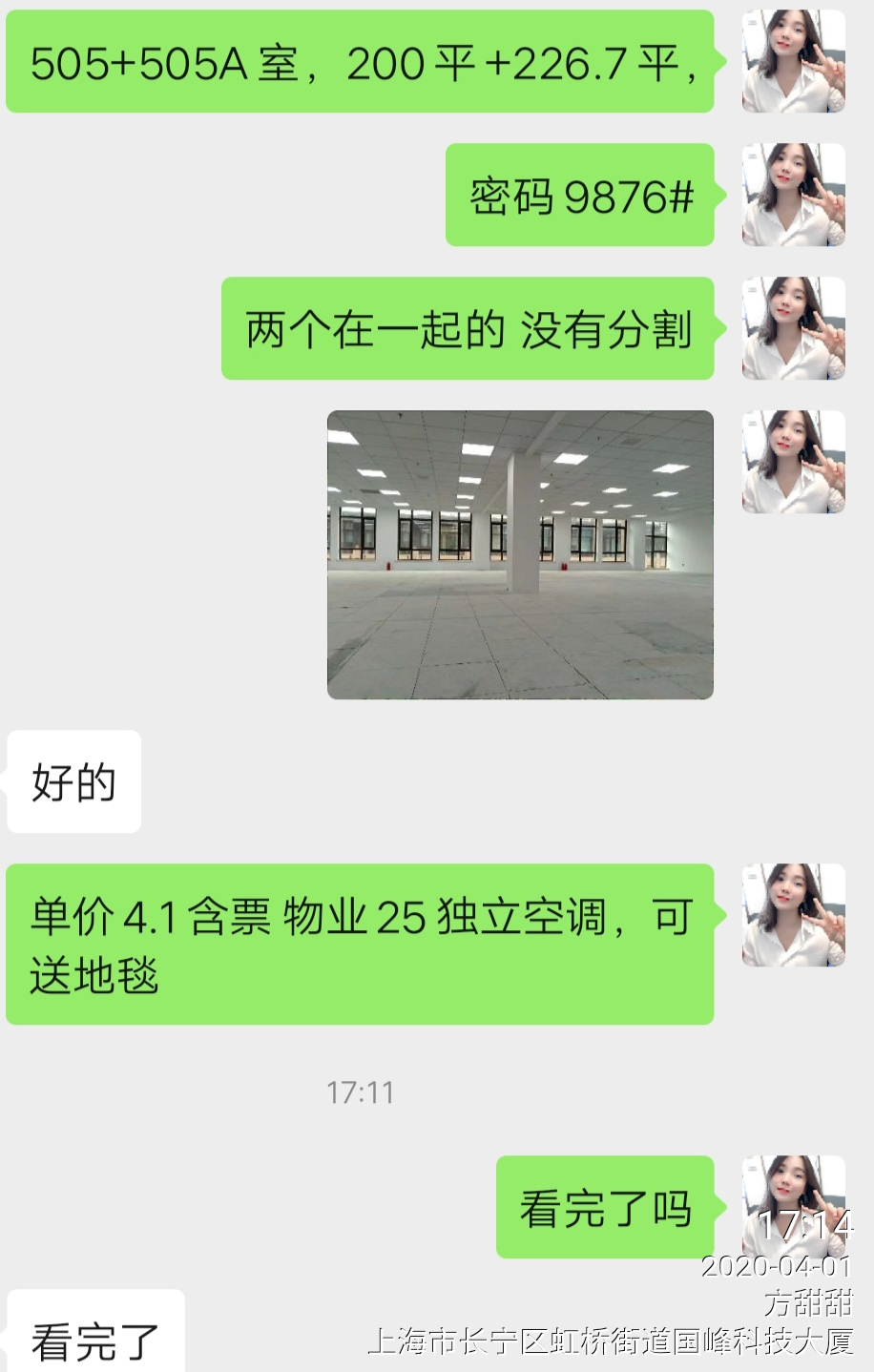Screen dimensions: 874x1372
Task: Tap the avatar beside the office photo
Action: pyautogui.click(x=793, y=462)
